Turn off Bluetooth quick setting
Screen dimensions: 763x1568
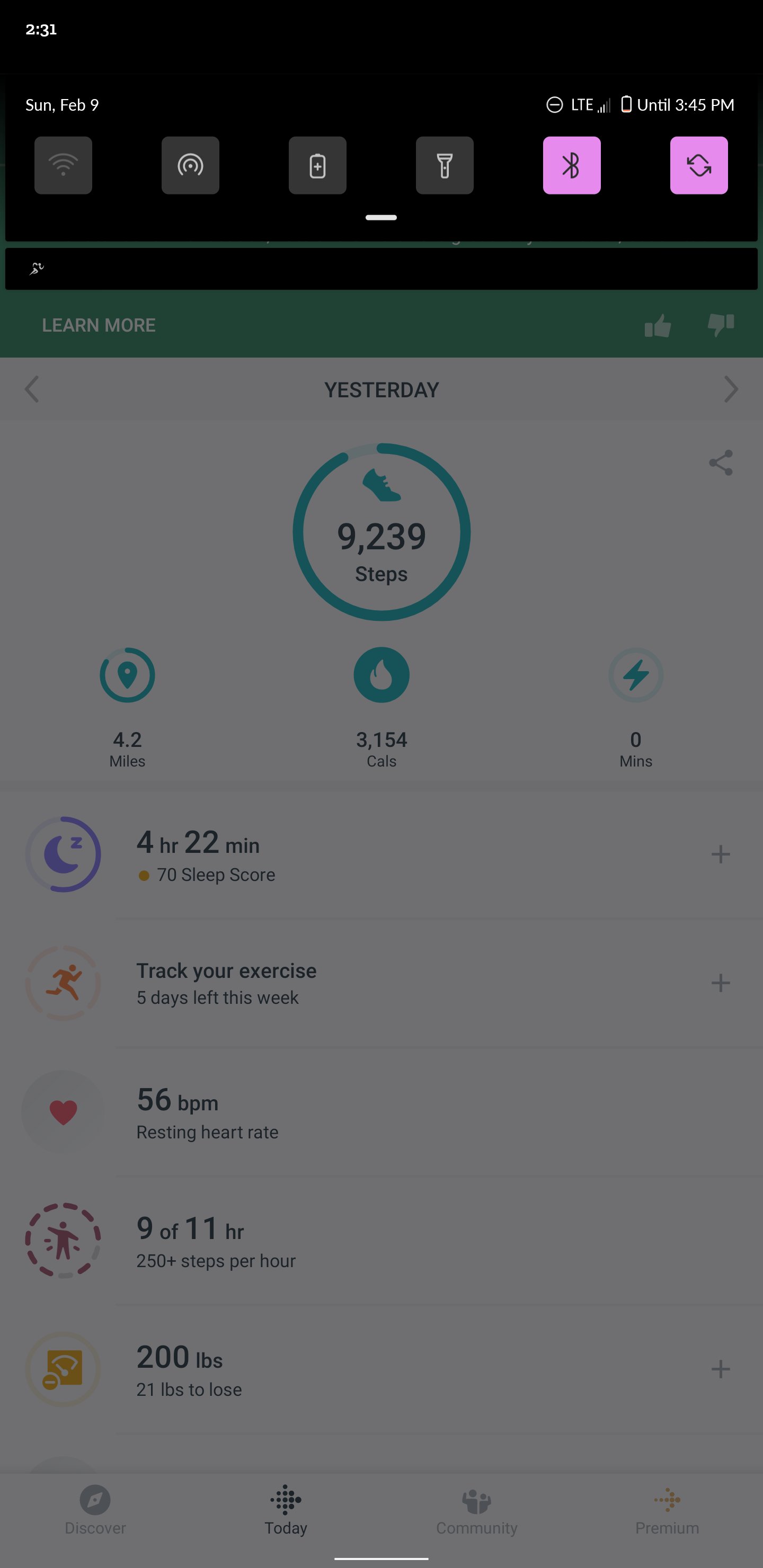(x=571, y=166)
